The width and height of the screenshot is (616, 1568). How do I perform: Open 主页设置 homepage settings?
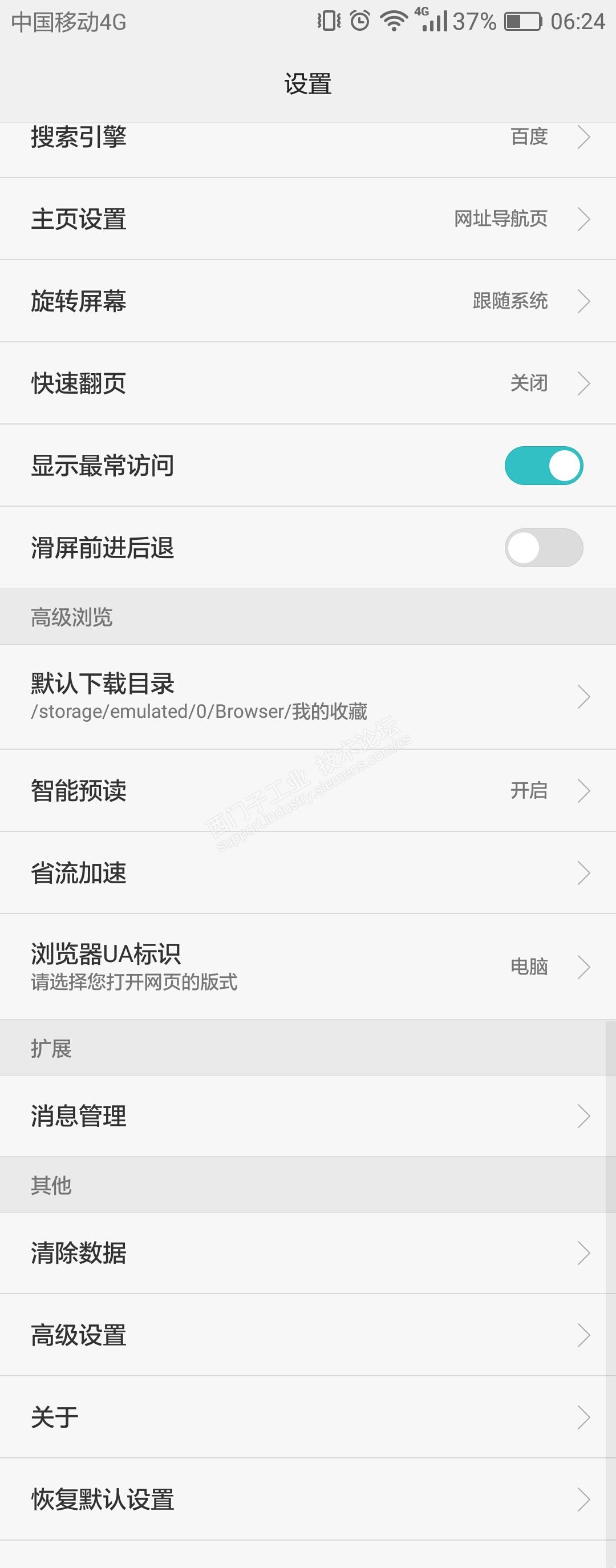[x=307, y=219]
